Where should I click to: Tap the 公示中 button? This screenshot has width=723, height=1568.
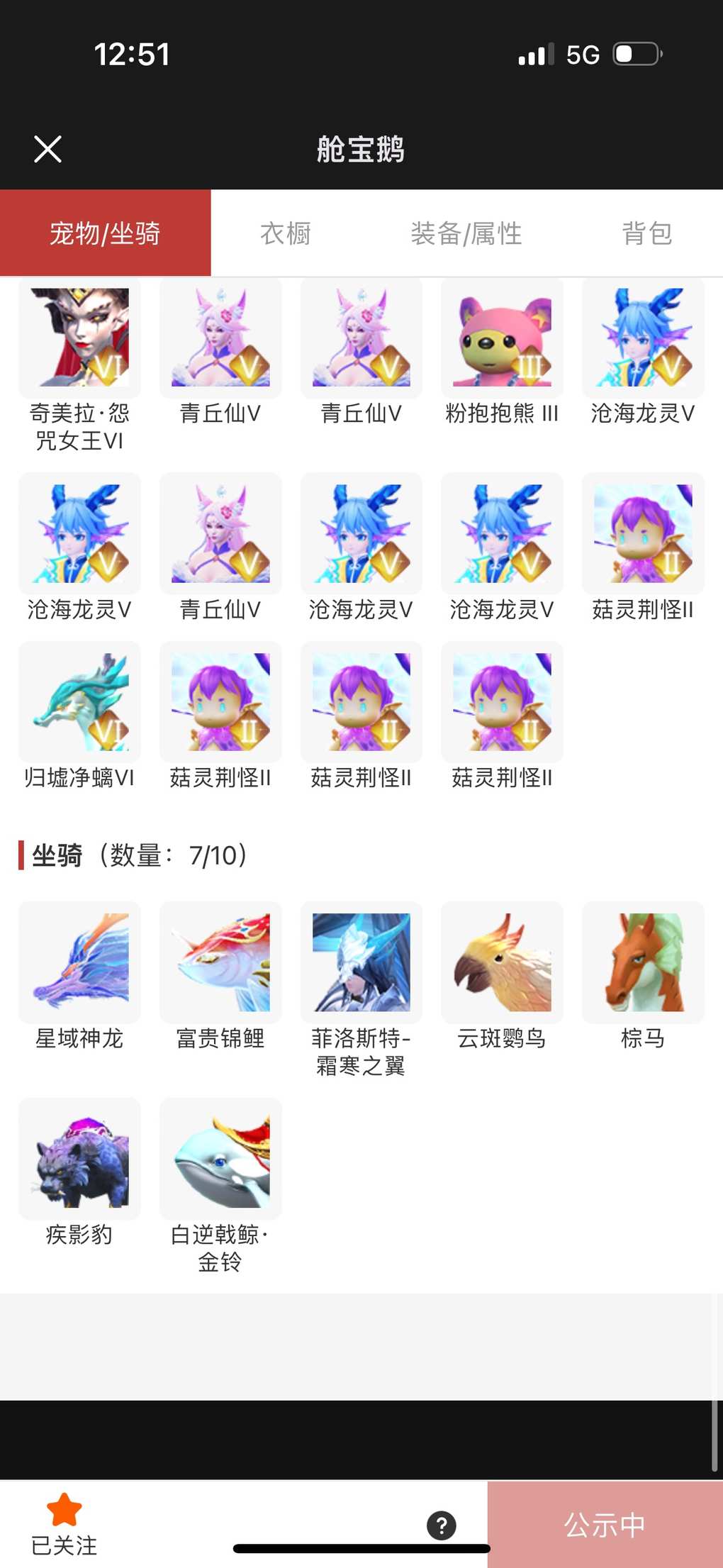coord(605,1525)
